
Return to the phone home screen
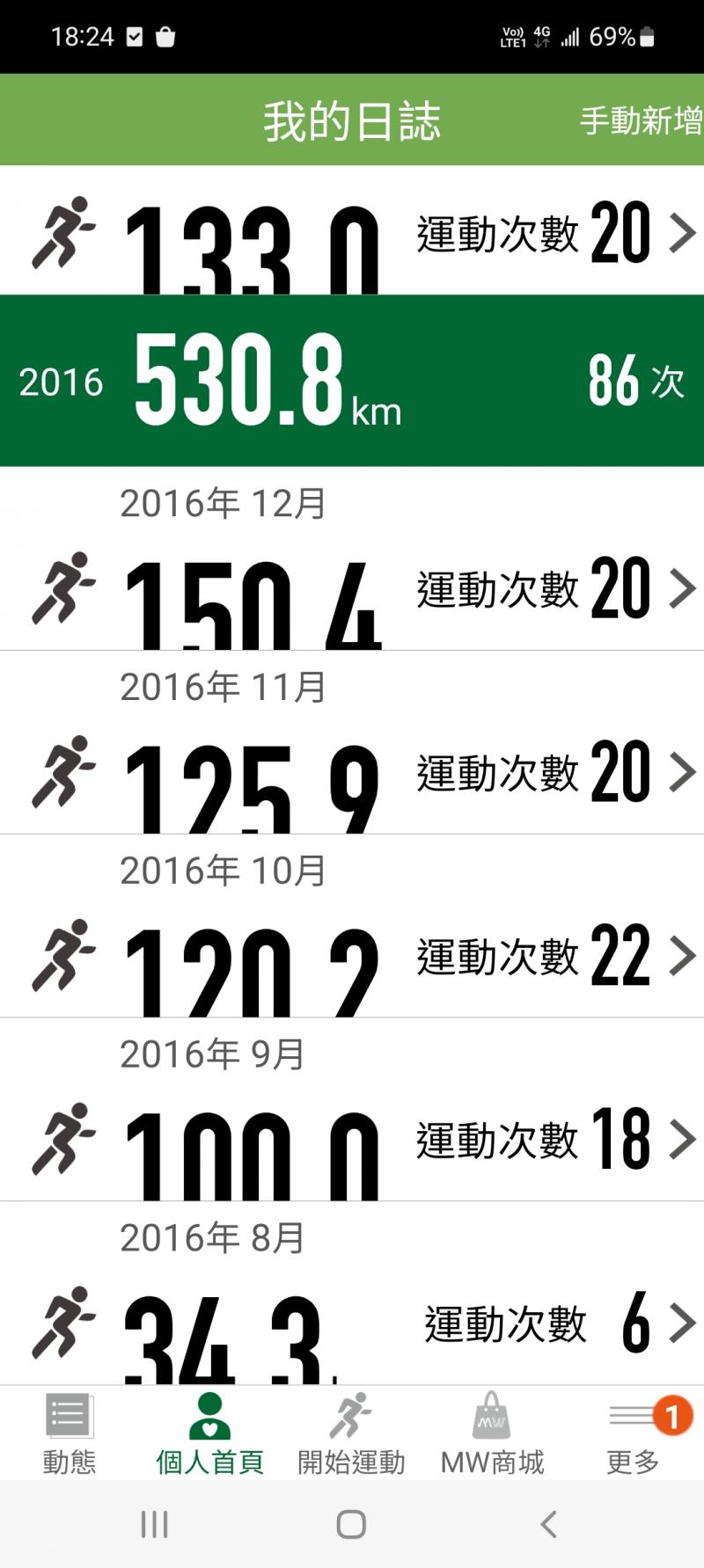tap(351, 1524)
